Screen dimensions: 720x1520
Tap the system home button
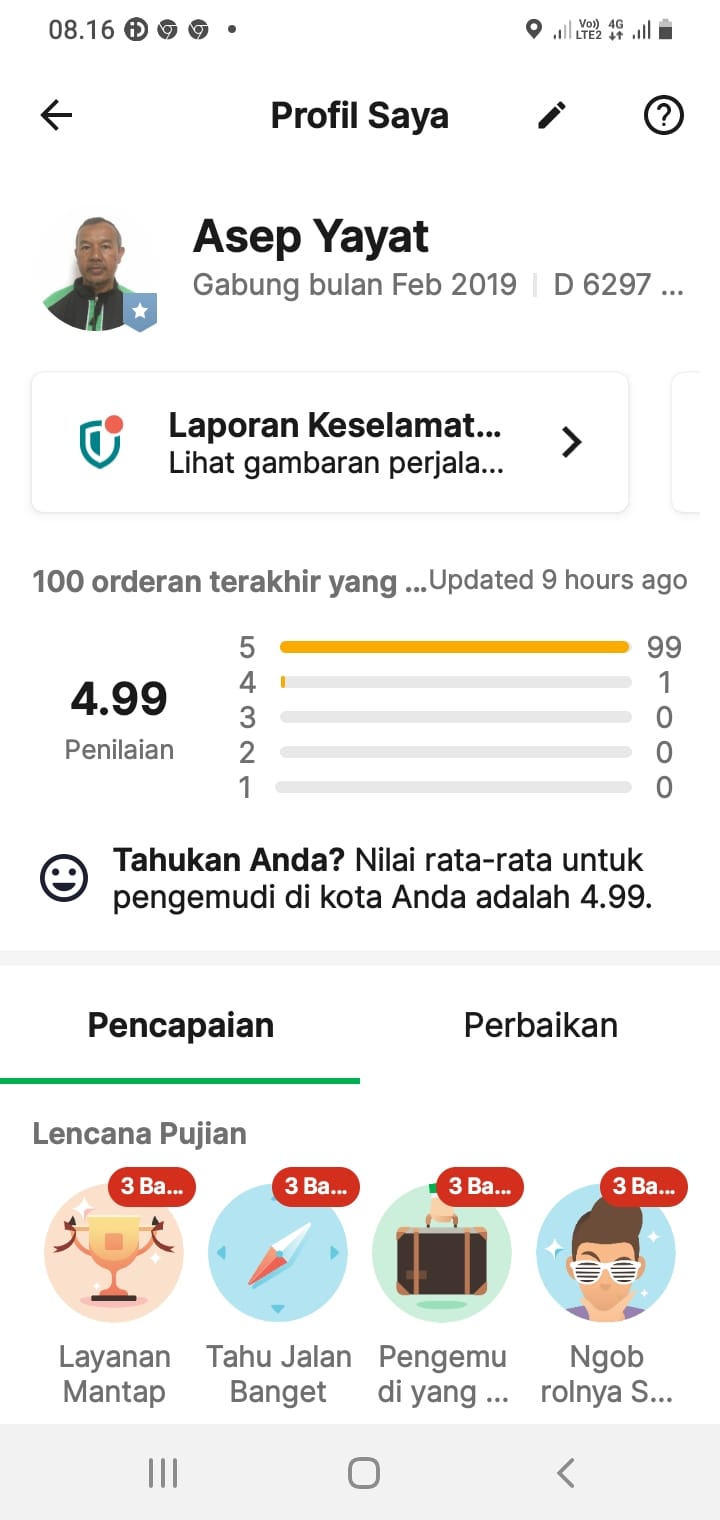coord(363,1473)
